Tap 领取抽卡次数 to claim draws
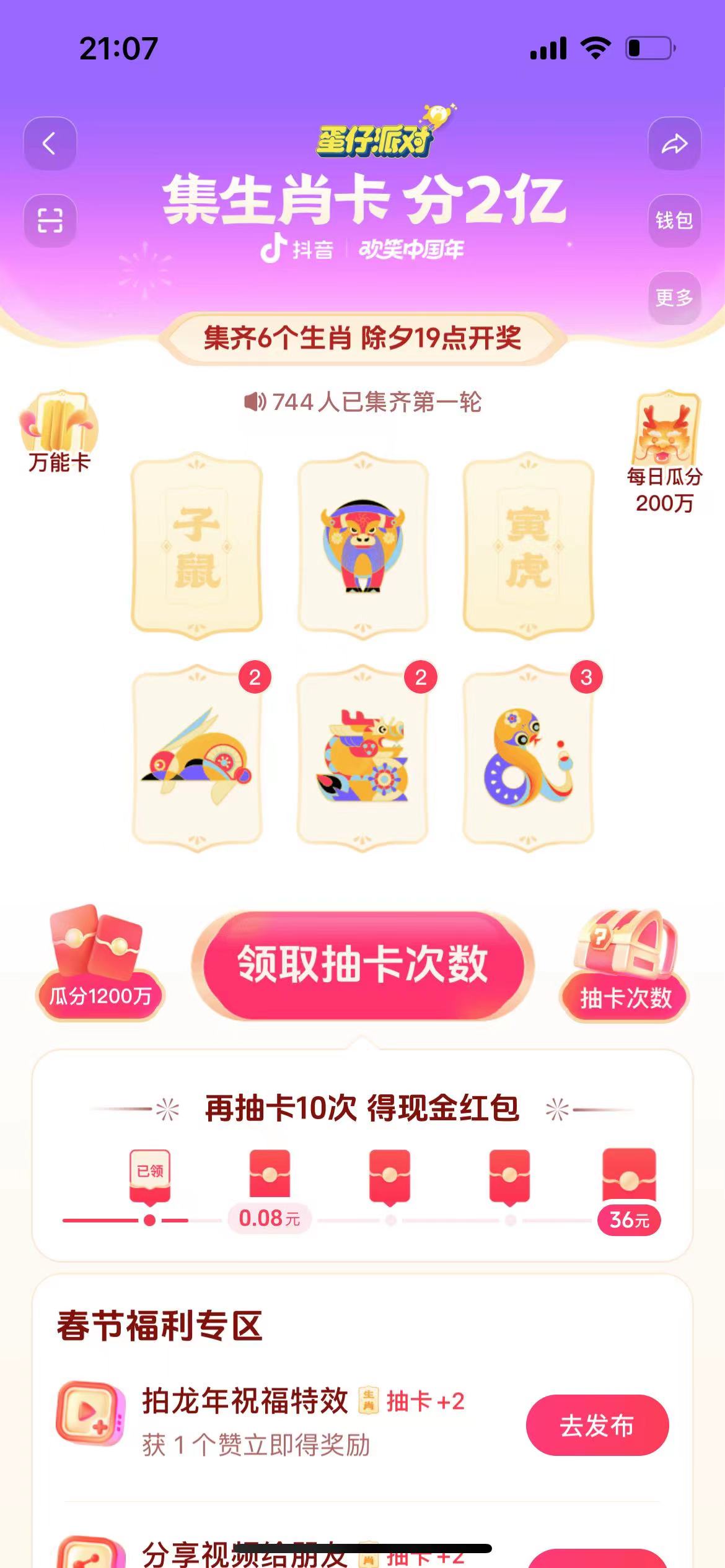Image resolution: width=725 pixels, height=1568 pixels. [x=362, y=965]
